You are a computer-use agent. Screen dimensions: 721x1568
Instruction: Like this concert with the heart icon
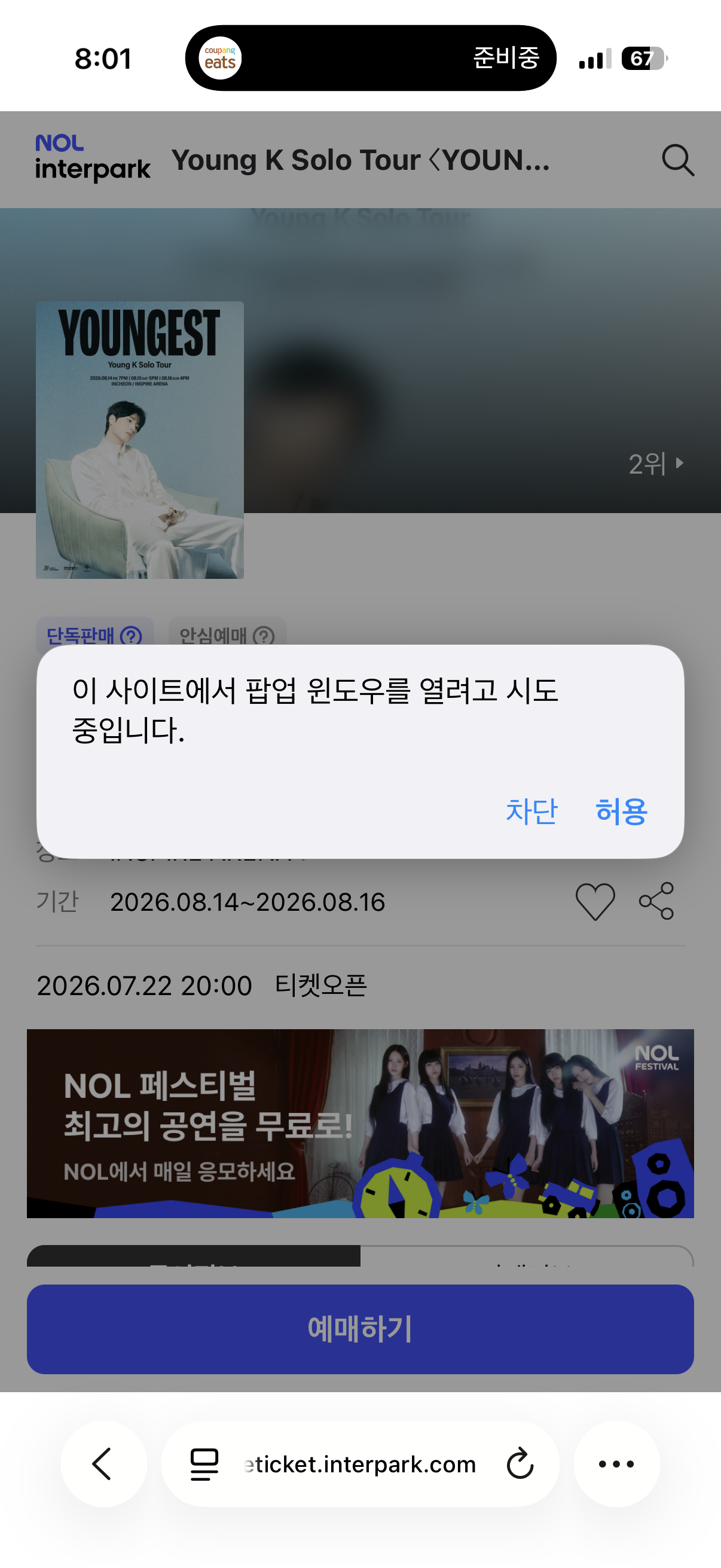point(595,901)
